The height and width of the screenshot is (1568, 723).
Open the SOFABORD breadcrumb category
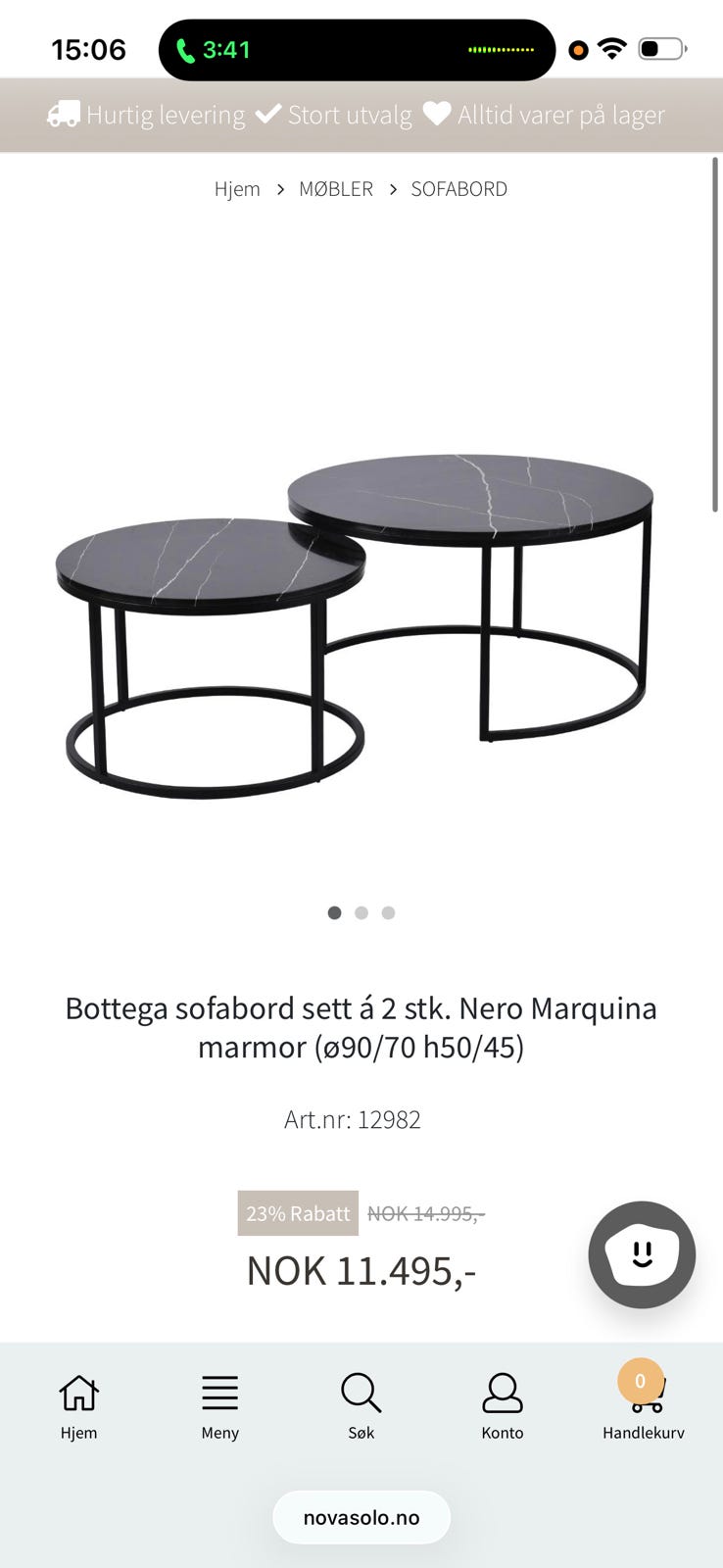click(x=458, y=189)
